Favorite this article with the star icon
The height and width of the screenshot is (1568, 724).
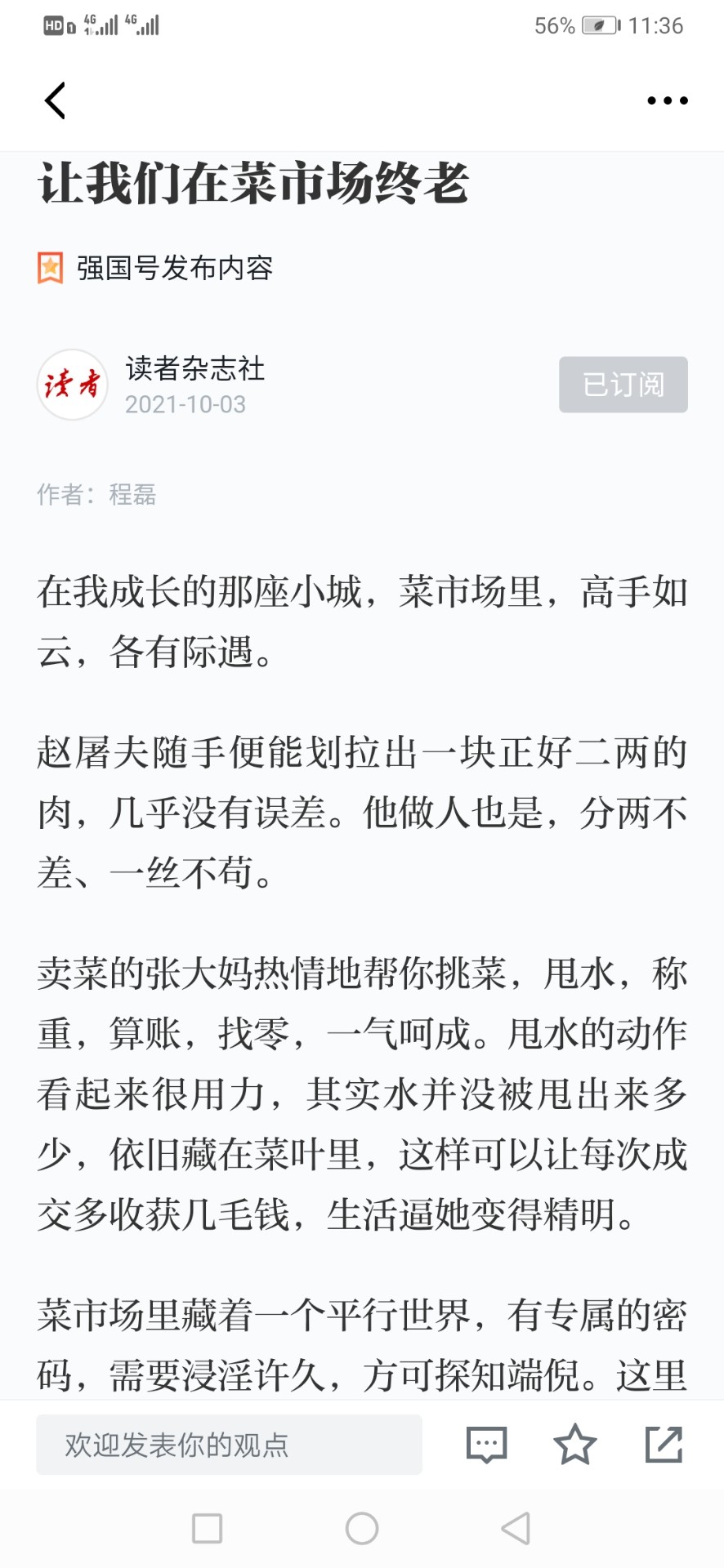tap(575, 1444)
